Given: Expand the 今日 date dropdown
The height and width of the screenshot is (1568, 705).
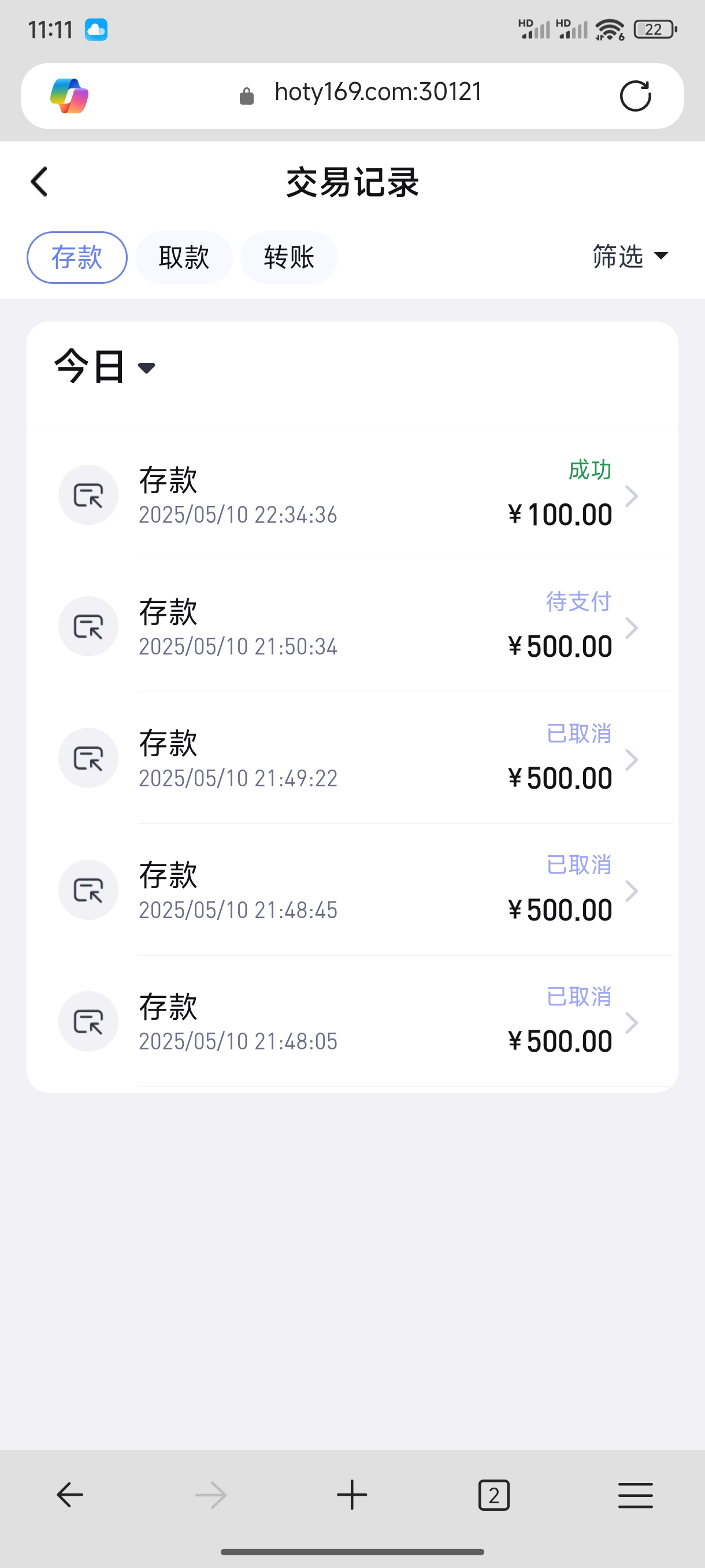Looking at the screenshot, I should click(105, 367).
